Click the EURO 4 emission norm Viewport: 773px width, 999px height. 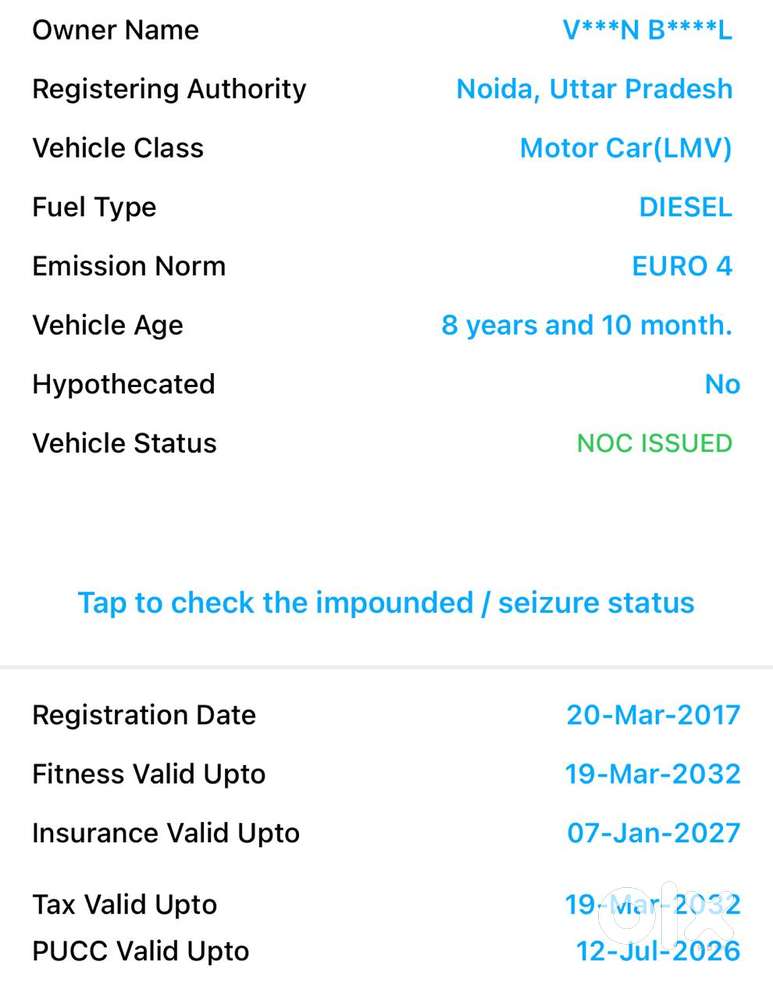683,266
